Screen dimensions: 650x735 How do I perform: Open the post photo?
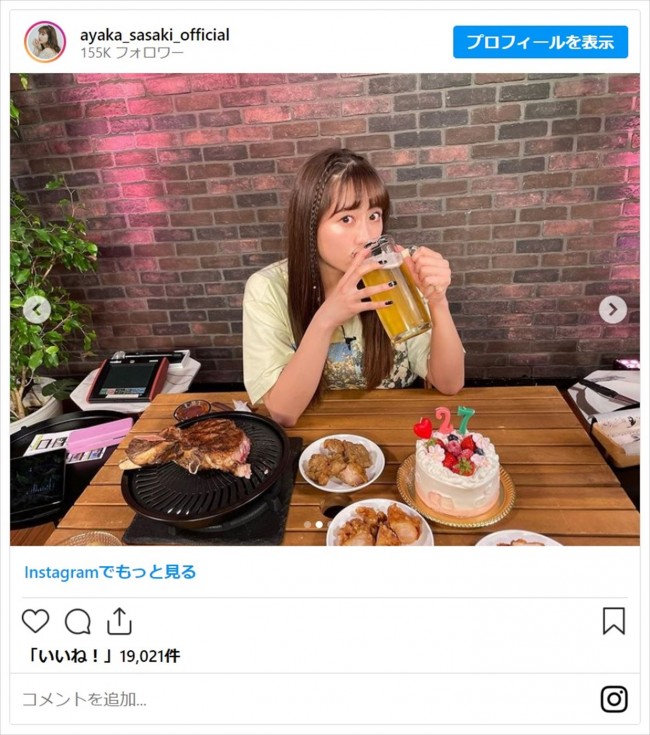[x=325, y=250]
